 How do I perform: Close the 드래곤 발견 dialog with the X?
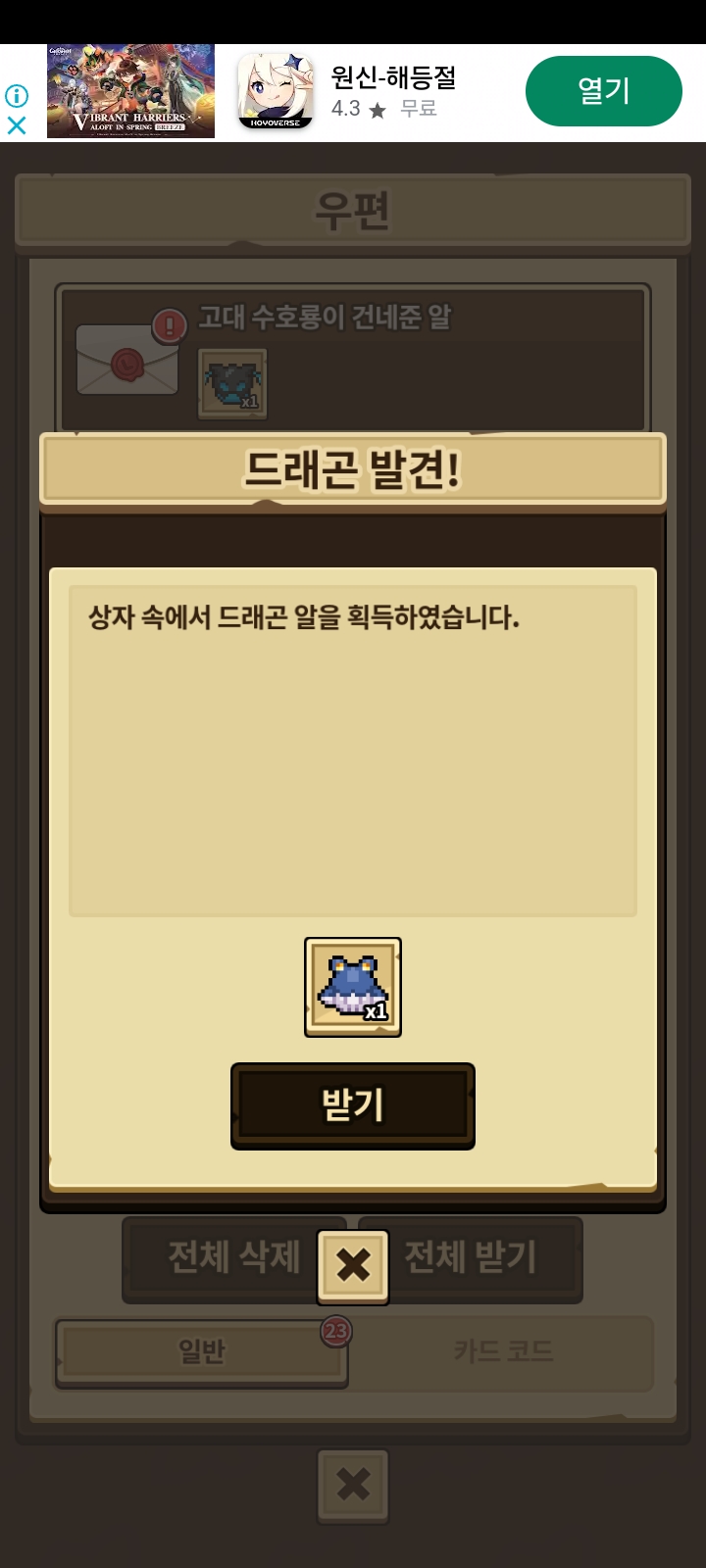(x=353, y=1266)
